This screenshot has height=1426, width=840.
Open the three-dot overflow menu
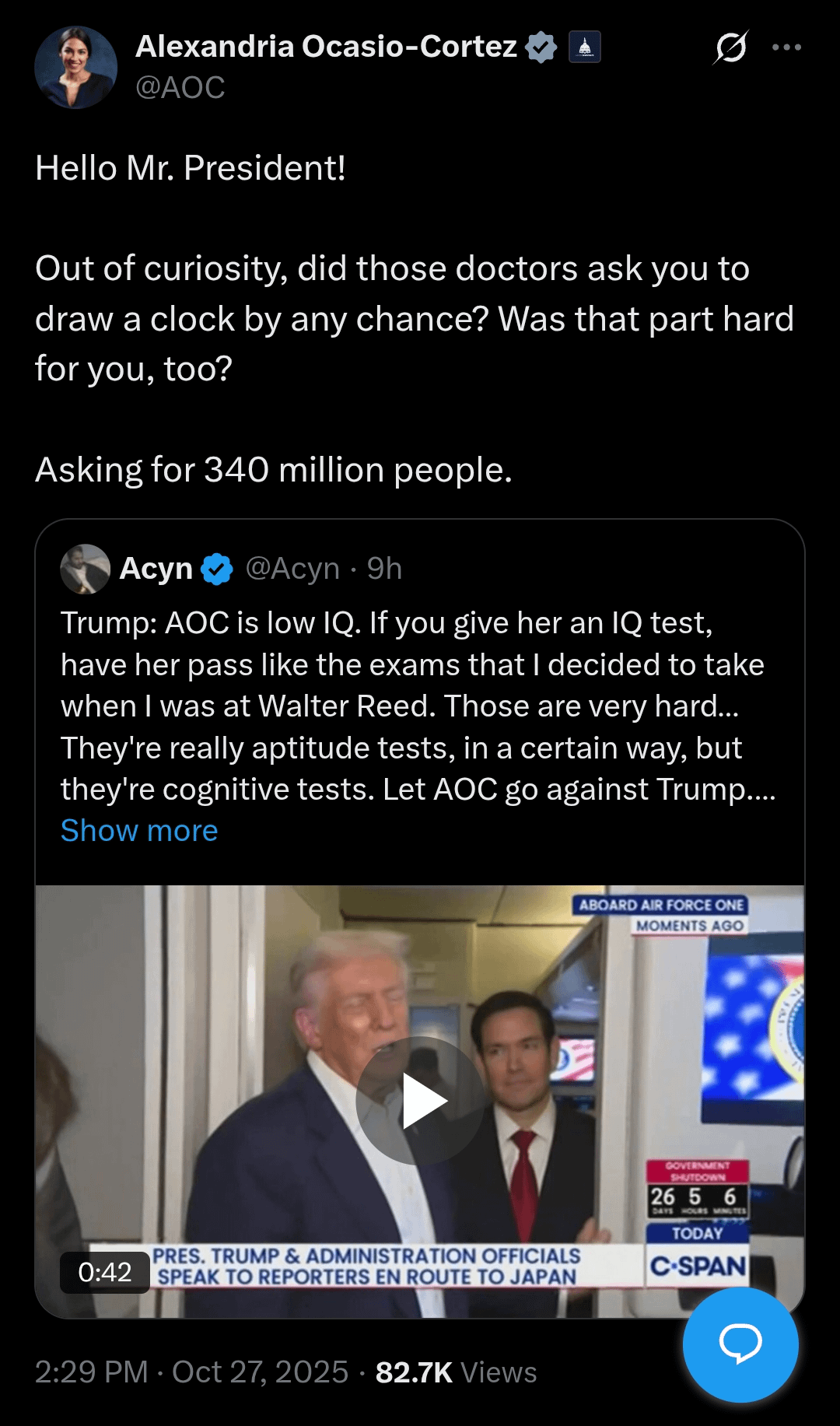(786, 47)
